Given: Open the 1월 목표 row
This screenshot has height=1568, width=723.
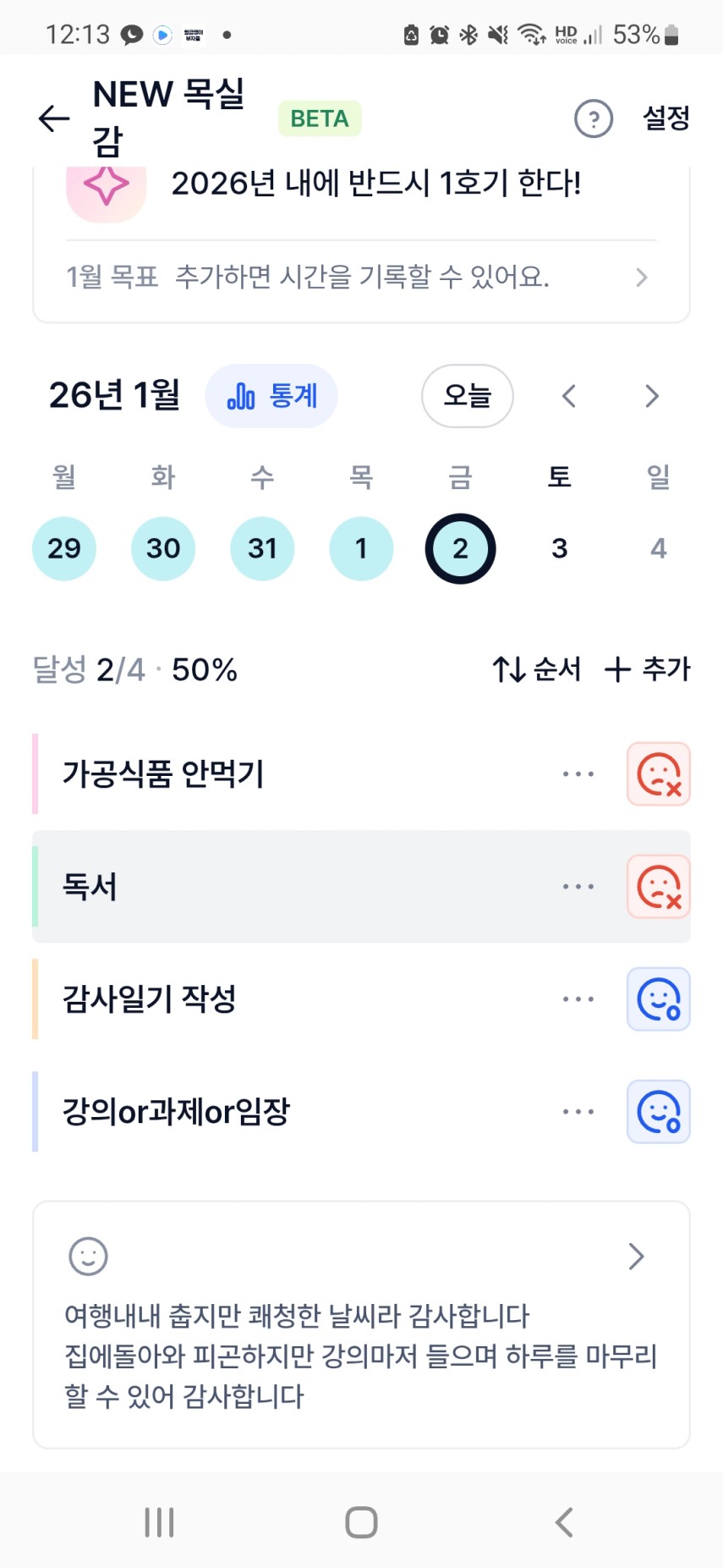Looking at the screenshot, I should [x=360, y=277].
